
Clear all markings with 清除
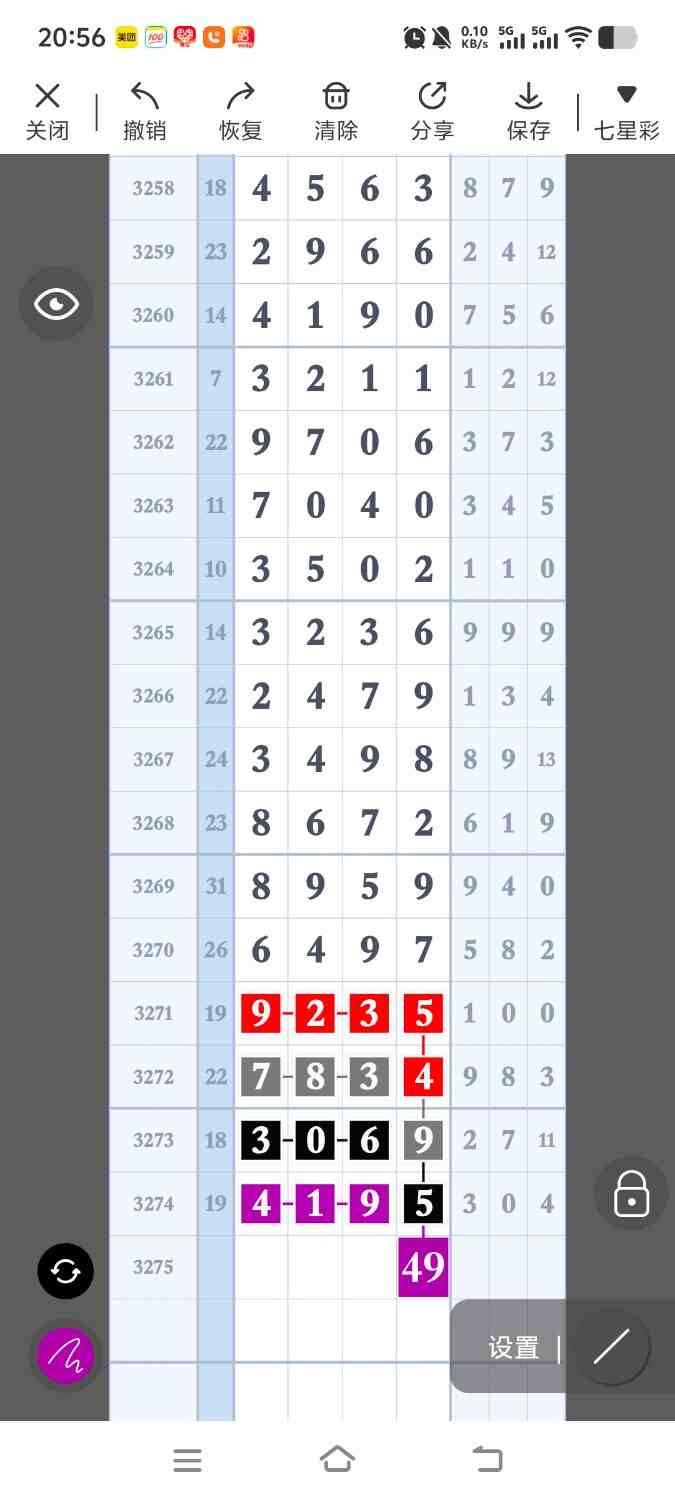pyautogui.click(x=336, y=111)
